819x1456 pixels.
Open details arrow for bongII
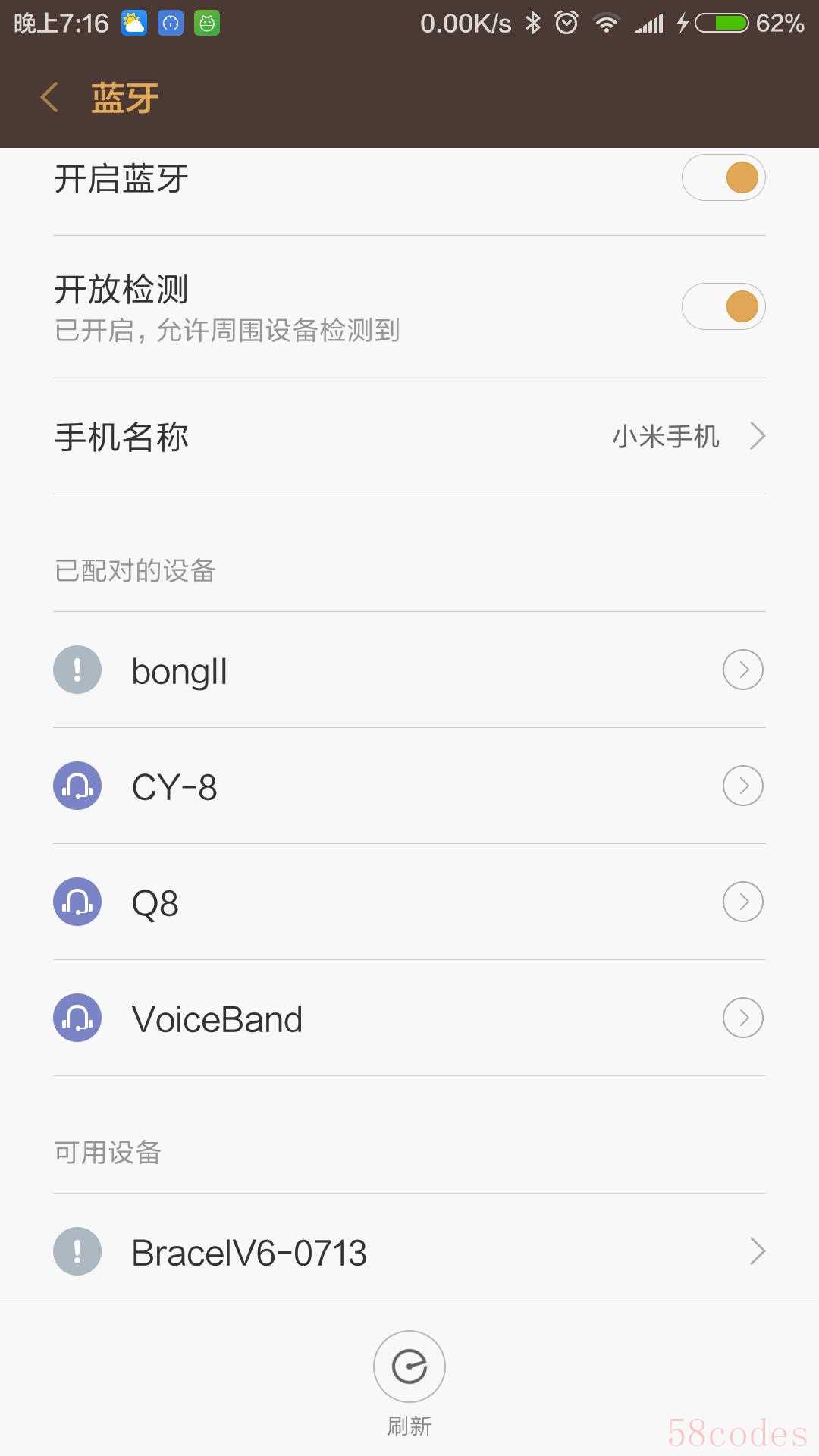point(742,670)
